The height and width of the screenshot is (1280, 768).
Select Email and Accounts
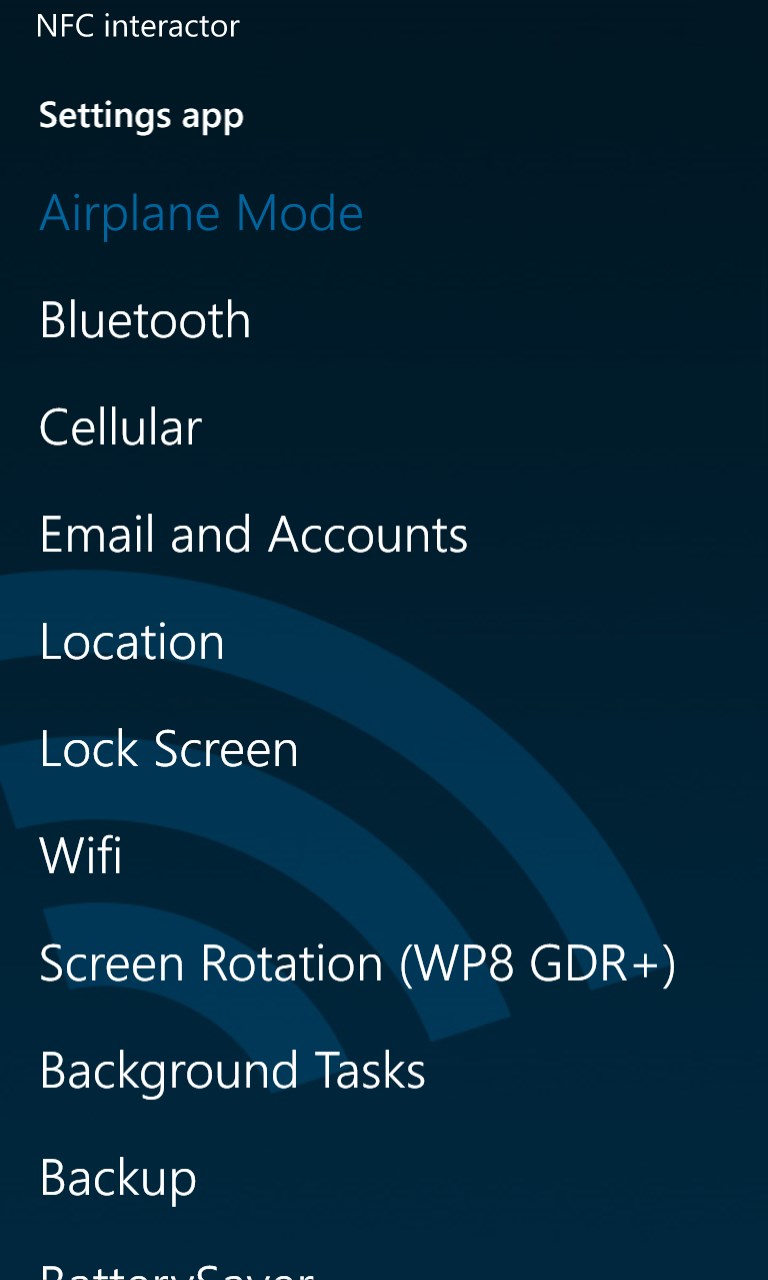pos(253,535)
